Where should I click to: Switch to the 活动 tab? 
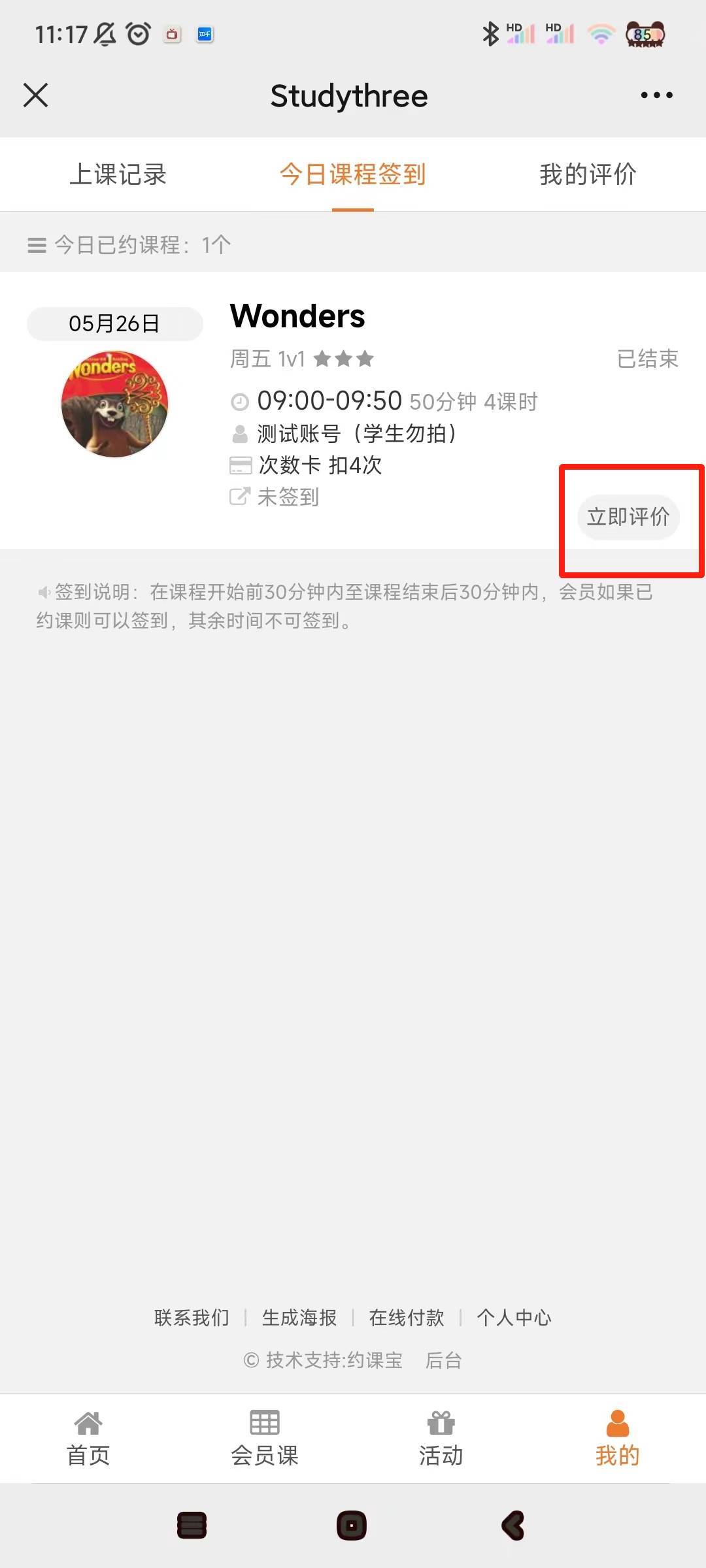coord(441,1439)
